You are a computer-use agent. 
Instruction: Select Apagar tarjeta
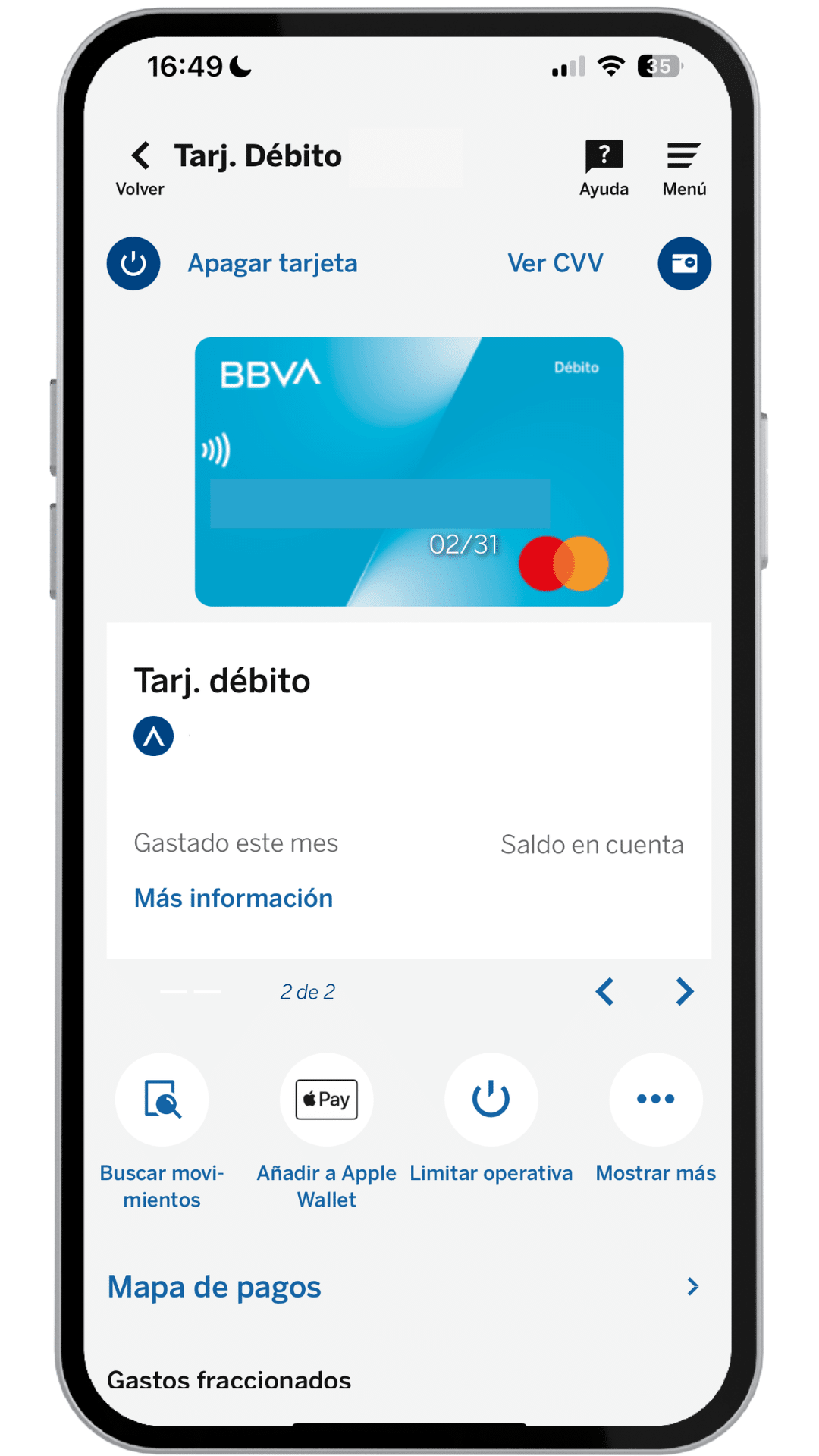[x=272, y=264]
